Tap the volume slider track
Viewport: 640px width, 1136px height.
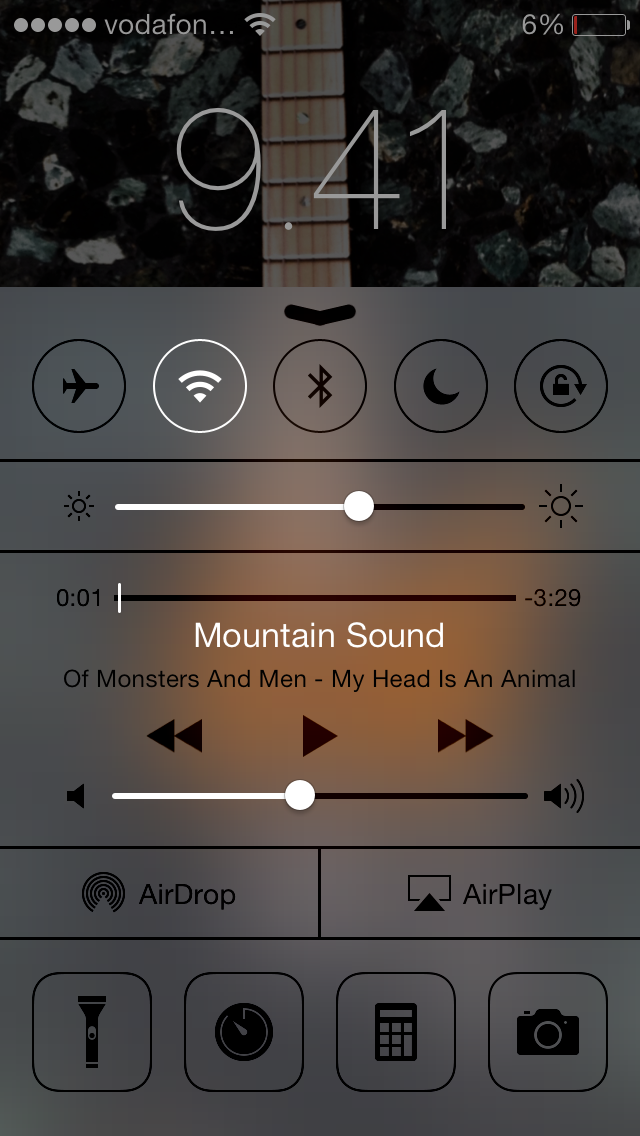coord(320,795)
